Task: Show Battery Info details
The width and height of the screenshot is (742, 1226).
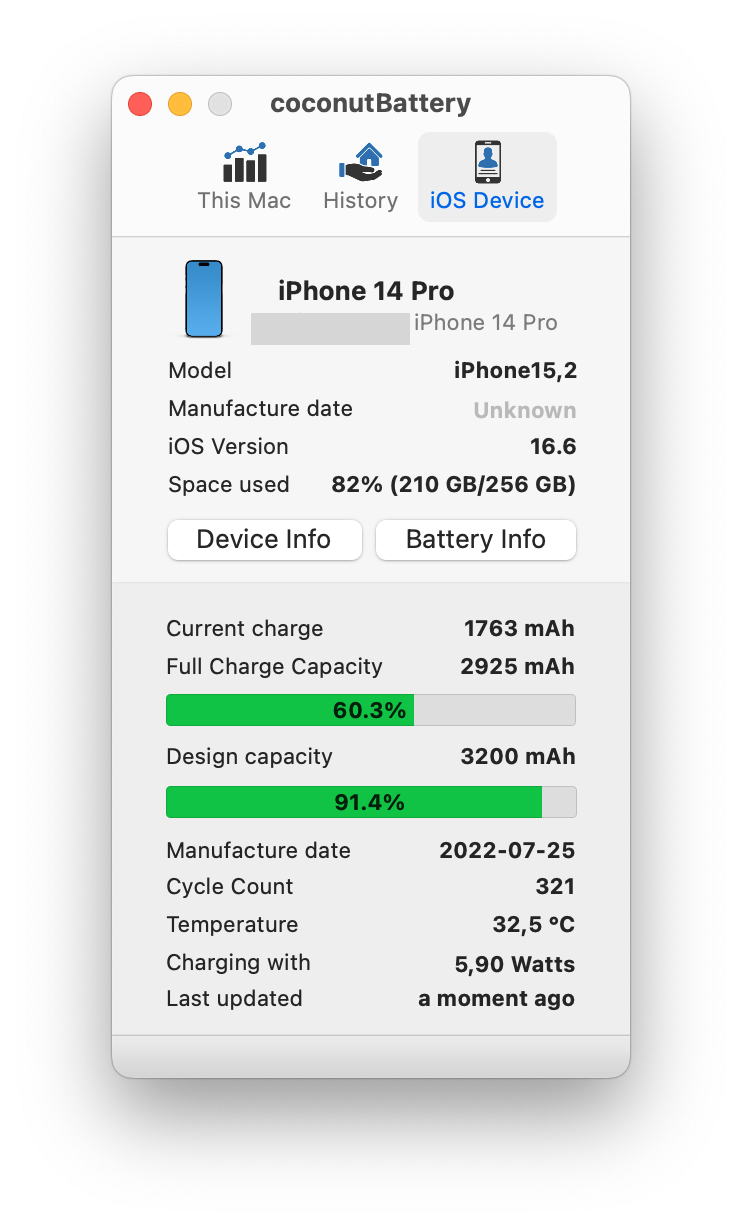Action: pyautogui.click(x=476, y=540)
